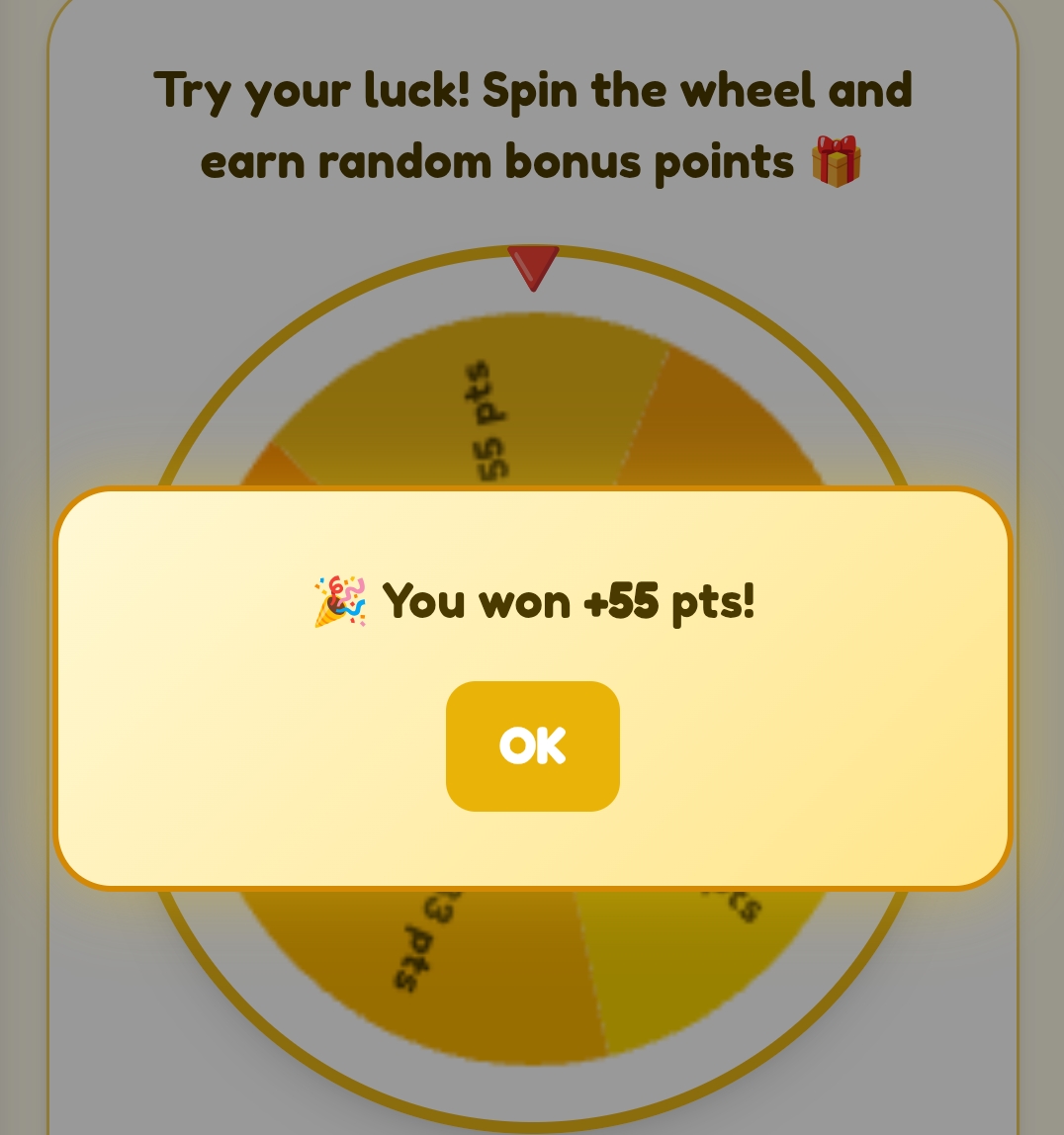Confirm the +55 pts win with OK
Viewport: 1064px width, 1135px height.
click(x=533, y=745)
